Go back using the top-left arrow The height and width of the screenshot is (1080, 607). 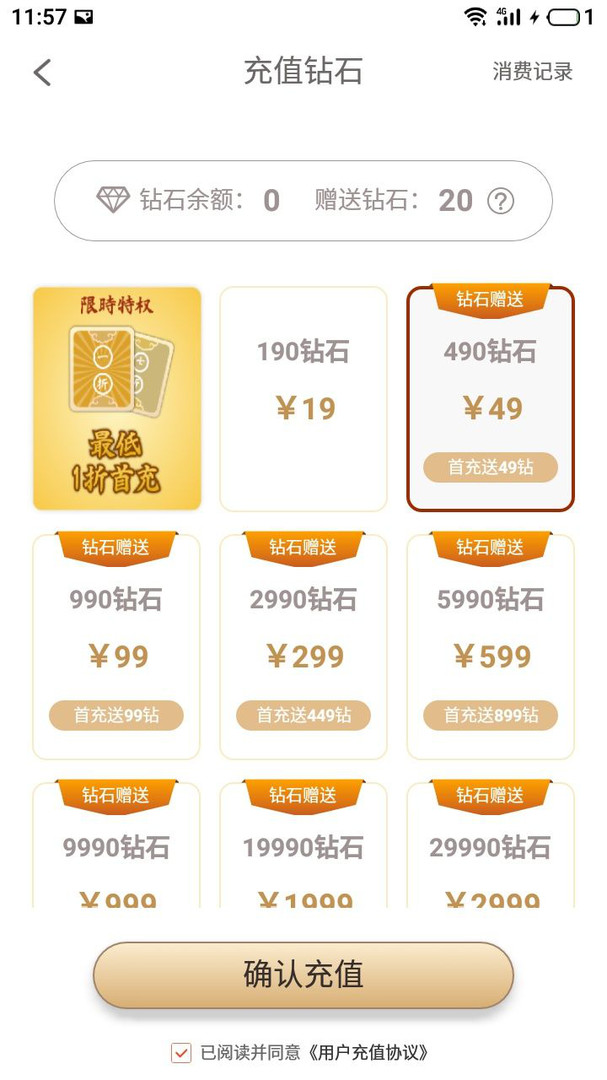42,72
